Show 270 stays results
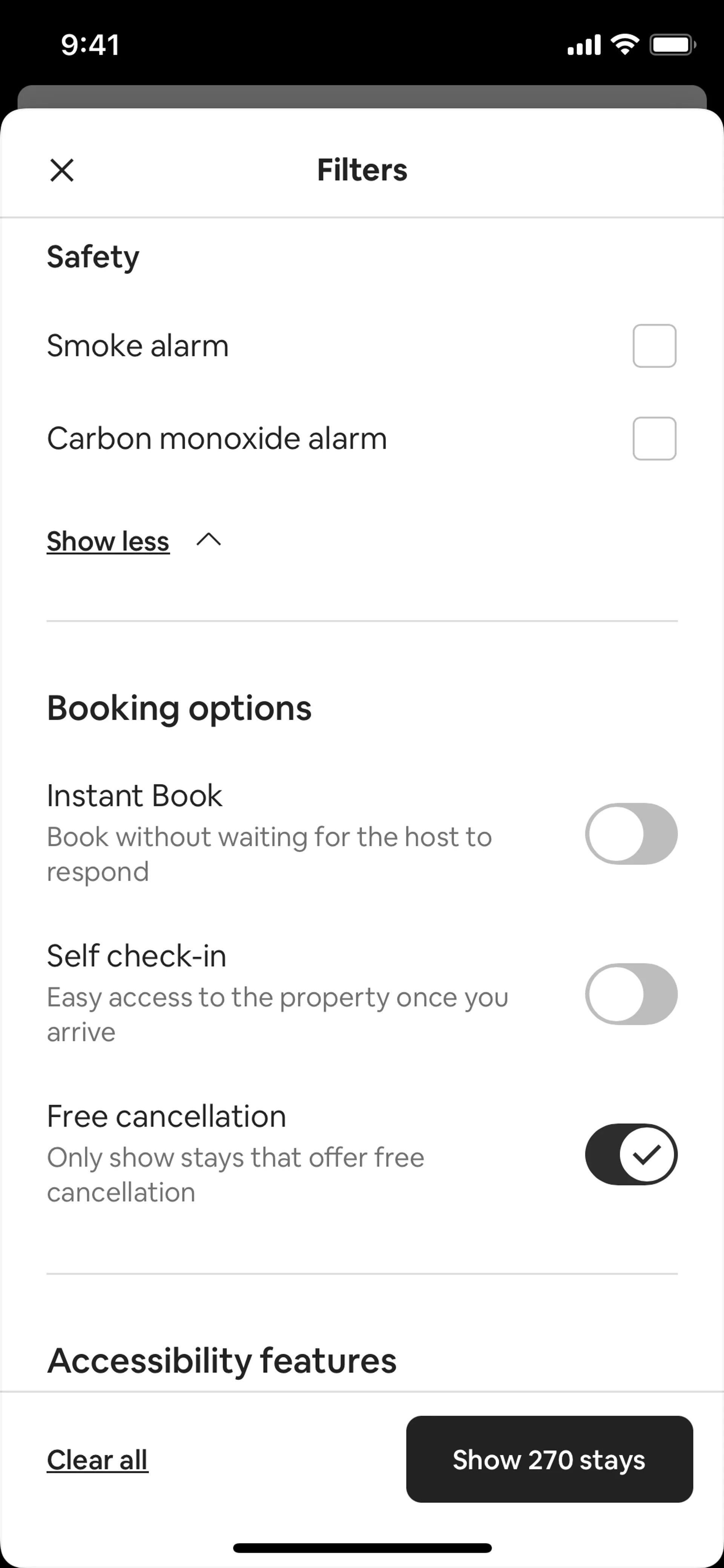This screenshot has width=724, height=1568. pos(549,1460)
